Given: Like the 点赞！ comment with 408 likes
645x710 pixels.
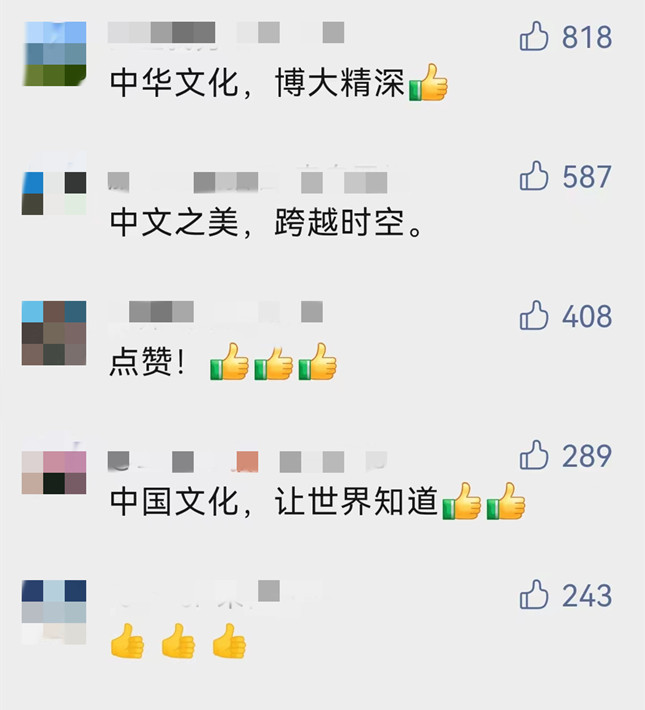Looking at the screenshot, I should point(534,317).
